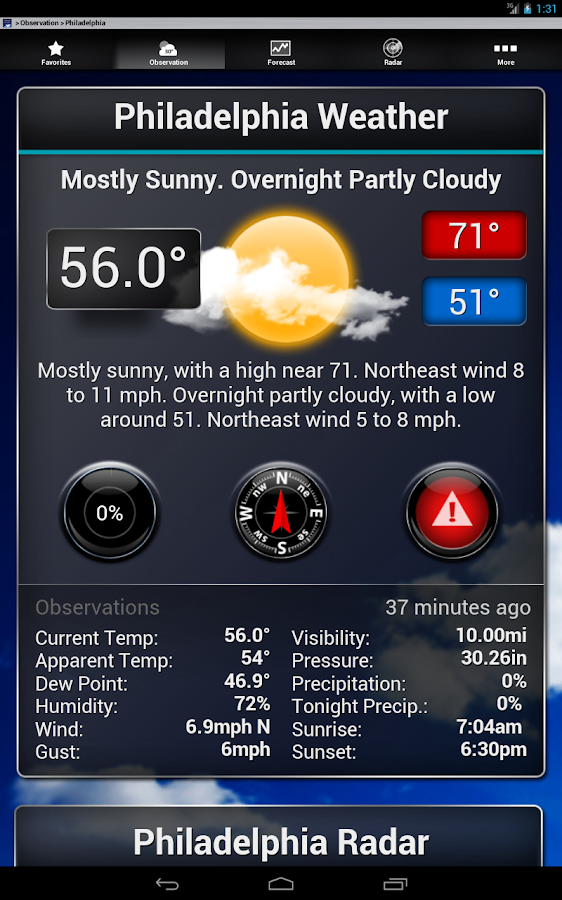Image resolution: width=562 pixels, height=900 pixels.
Task: Tap the wind compass dial
Action: (x=281, y=512)
